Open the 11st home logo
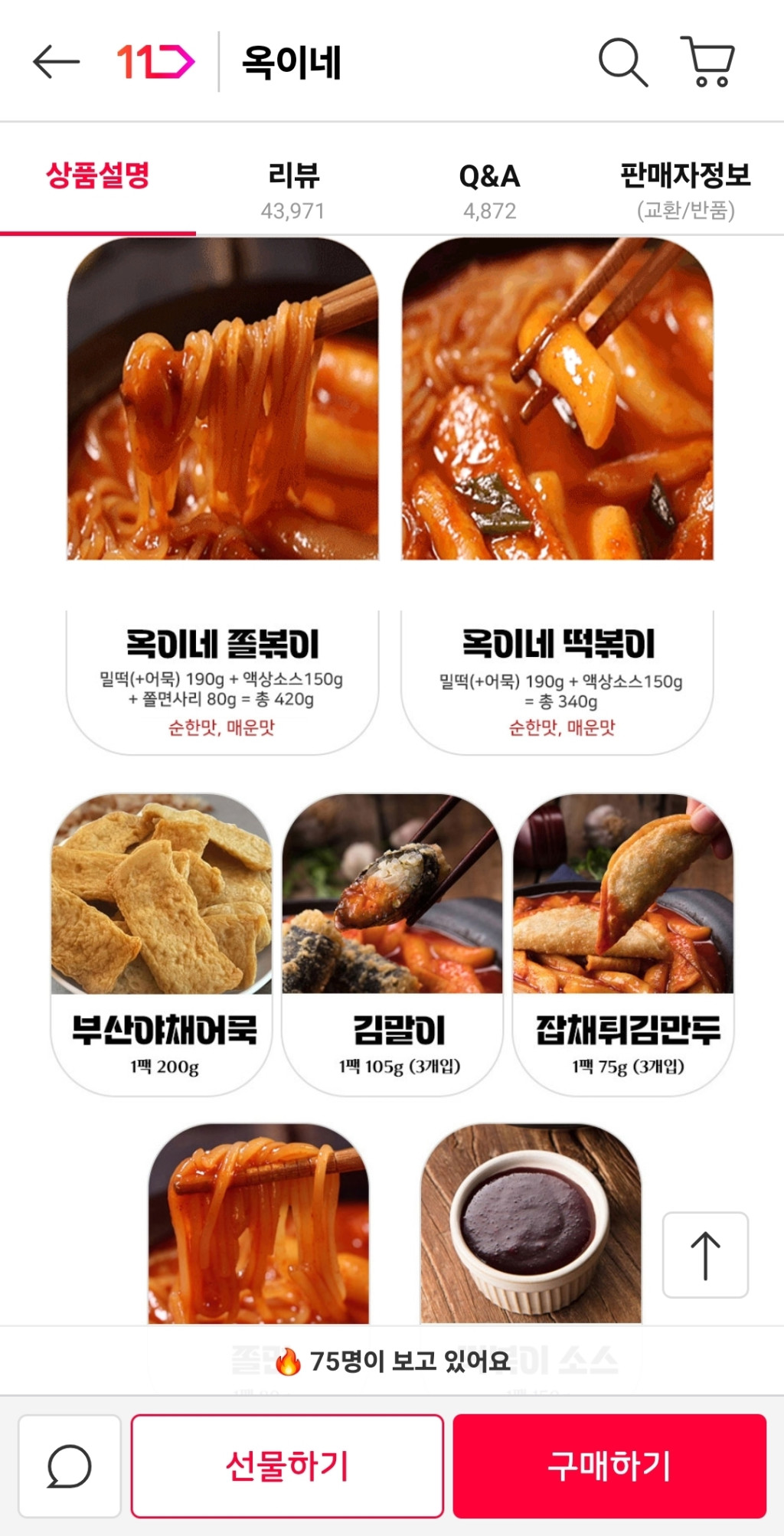 (x=155, y=62)
